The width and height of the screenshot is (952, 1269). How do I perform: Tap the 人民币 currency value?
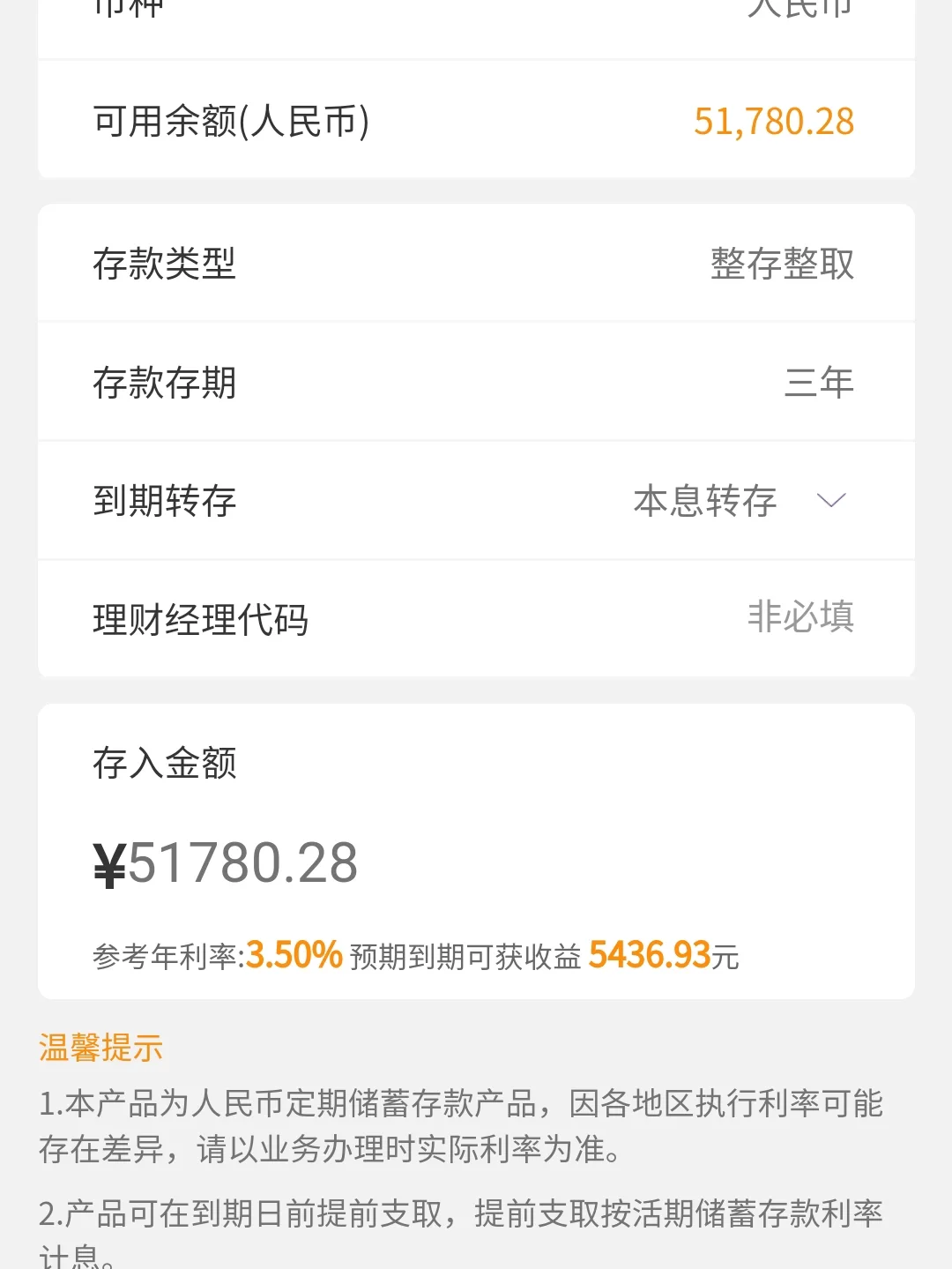(x=799, y=9)
